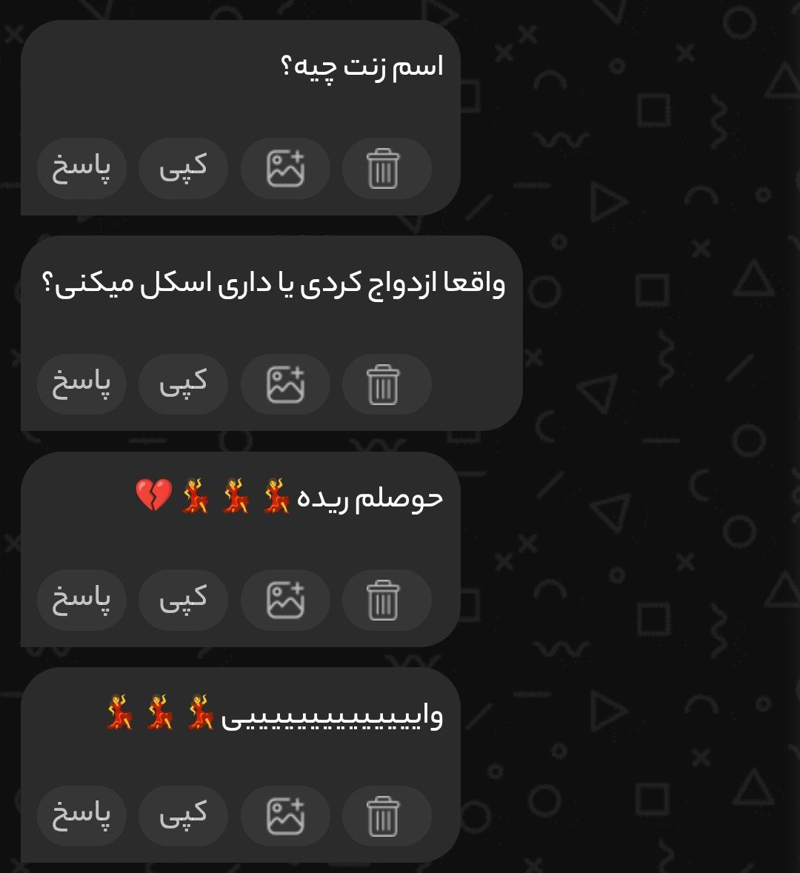Reply to the "حوصلم ریده" message
This screenshot has height=873, width=800.
82,600
